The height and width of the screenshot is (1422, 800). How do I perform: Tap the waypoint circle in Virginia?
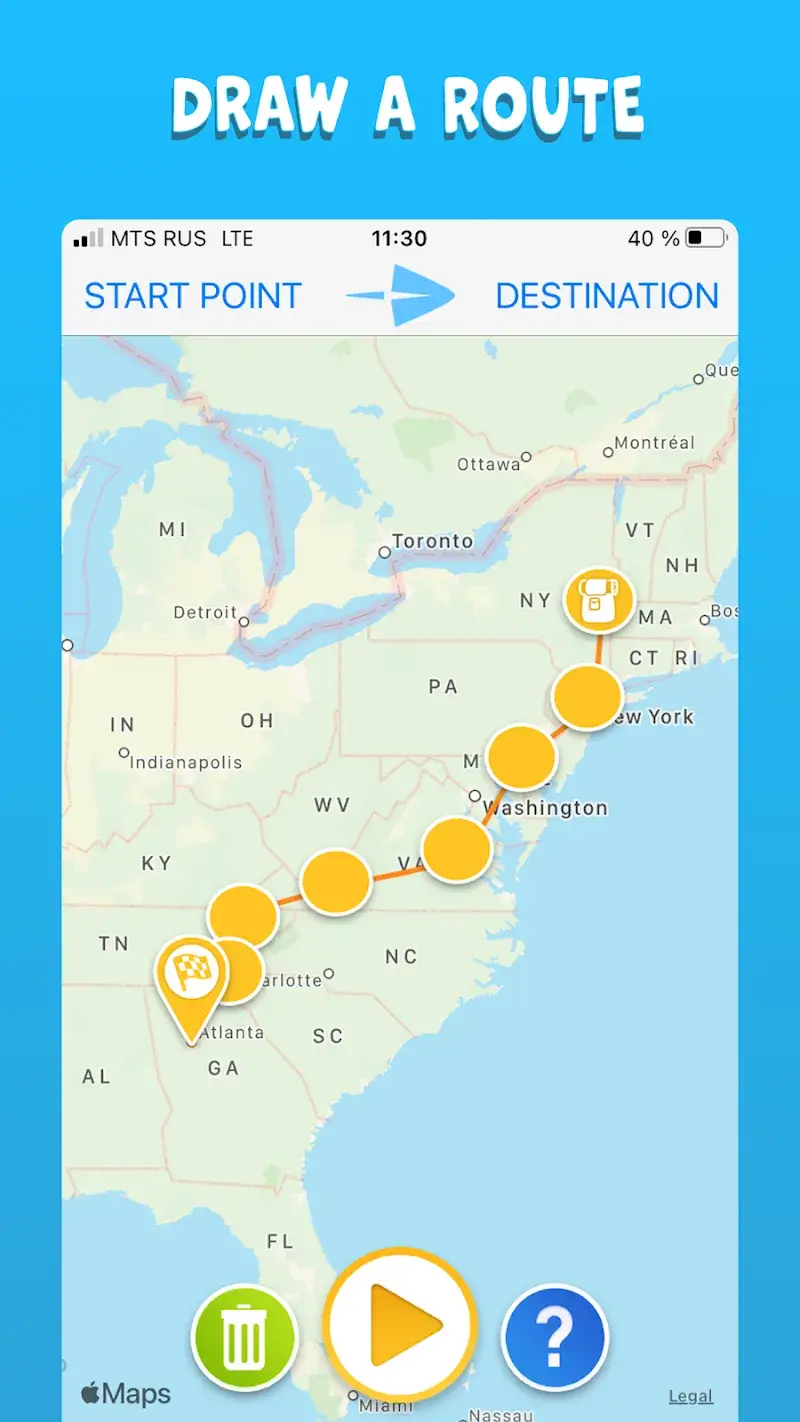457,849
